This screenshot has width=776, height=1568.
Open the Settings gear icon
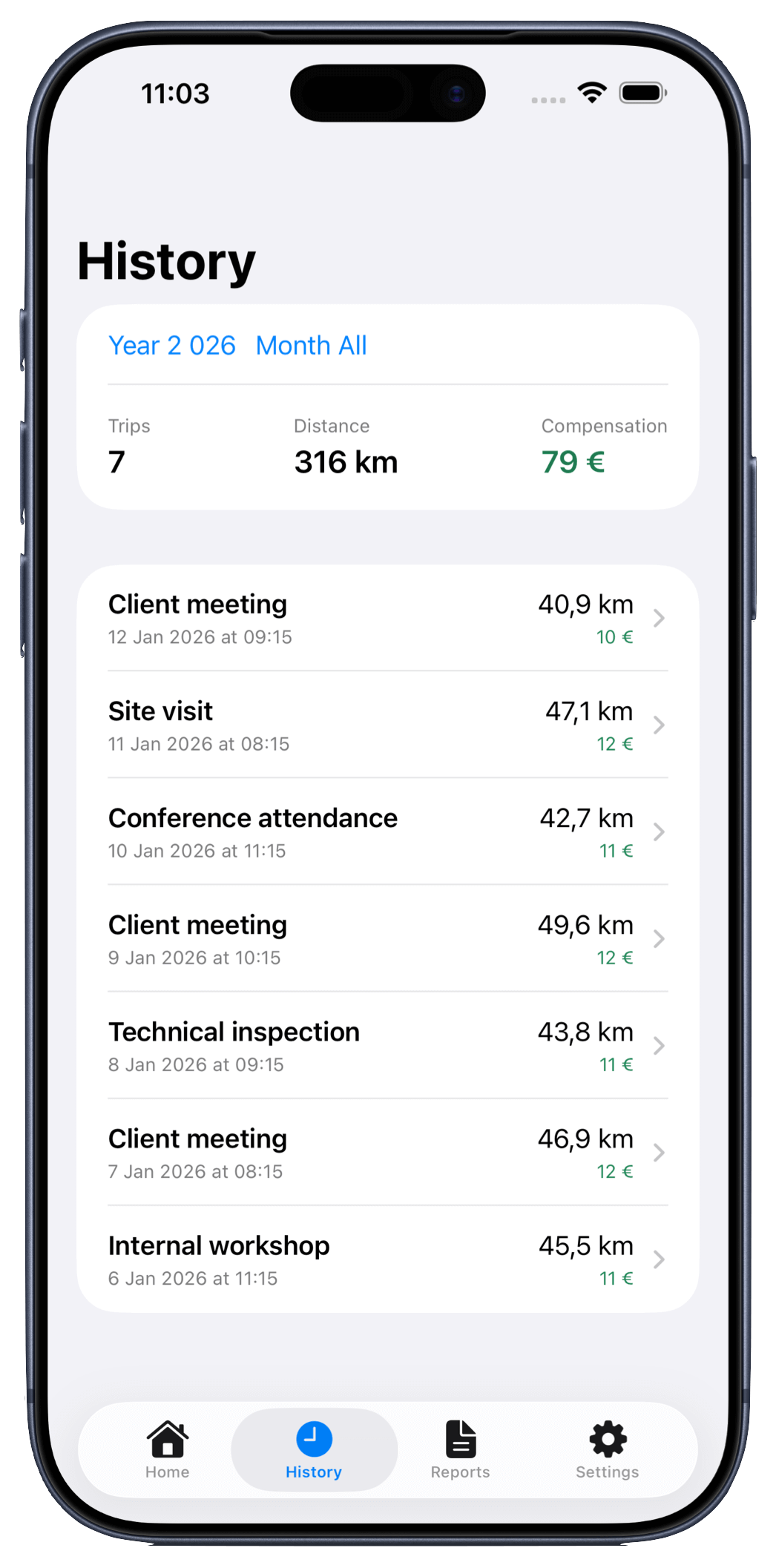(607, 1437)
